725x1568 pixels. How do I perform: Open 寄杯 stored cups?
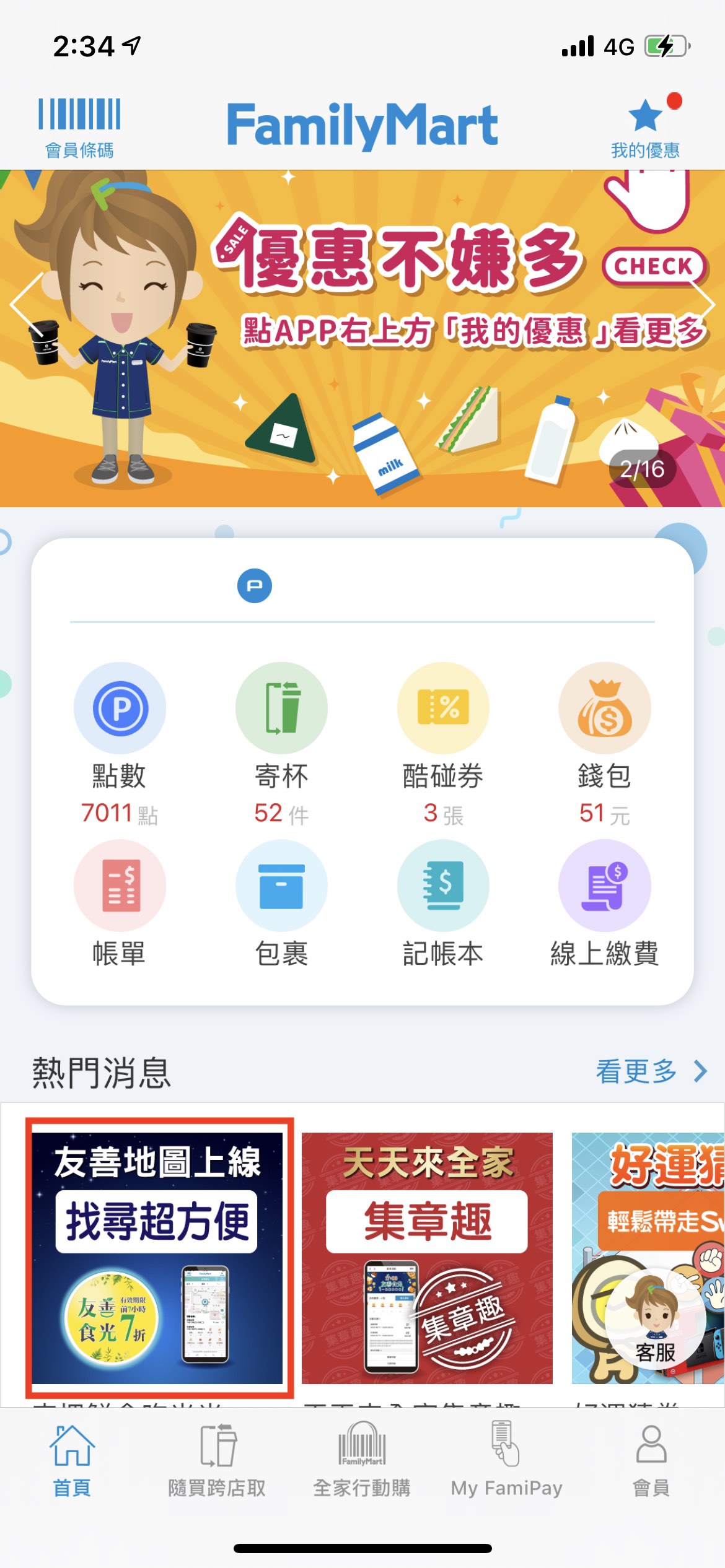pos(281,743)
